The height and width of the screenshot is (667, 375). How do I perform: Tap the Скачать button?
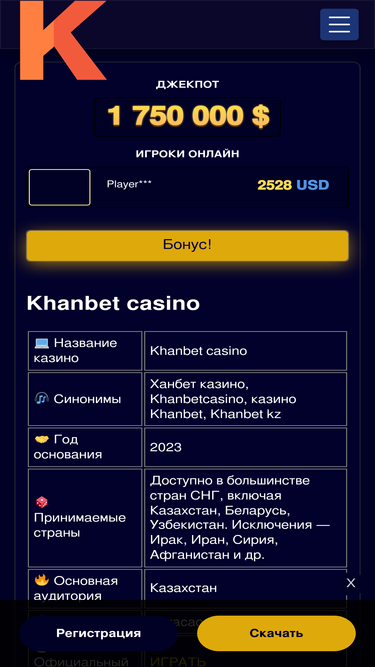tap(276, 633)
